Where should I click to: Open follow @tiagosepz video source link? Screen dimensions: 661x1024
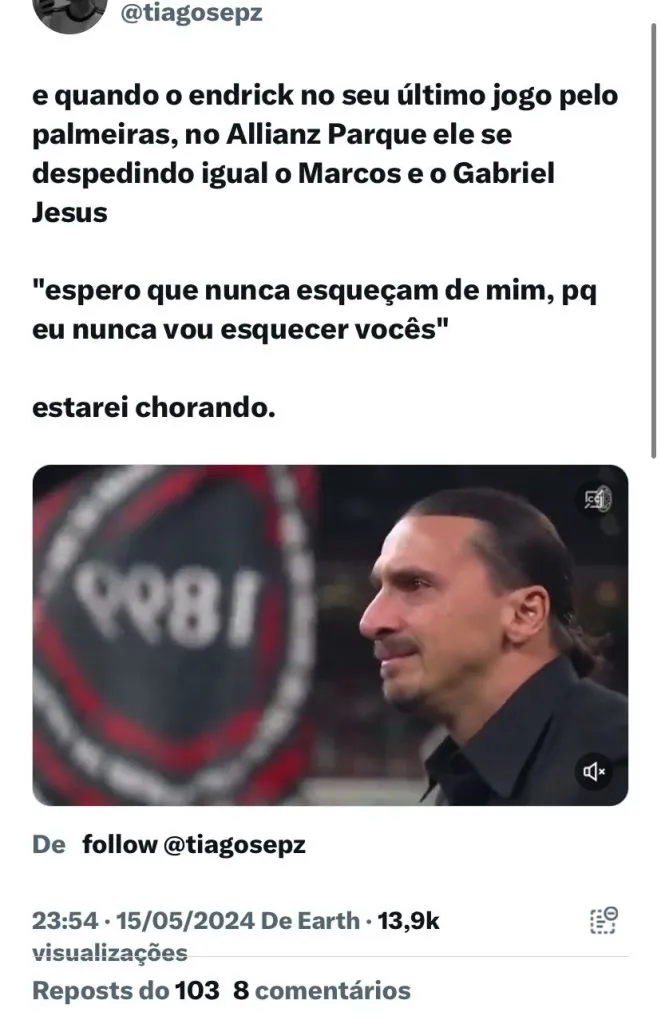tap(193, 844)
